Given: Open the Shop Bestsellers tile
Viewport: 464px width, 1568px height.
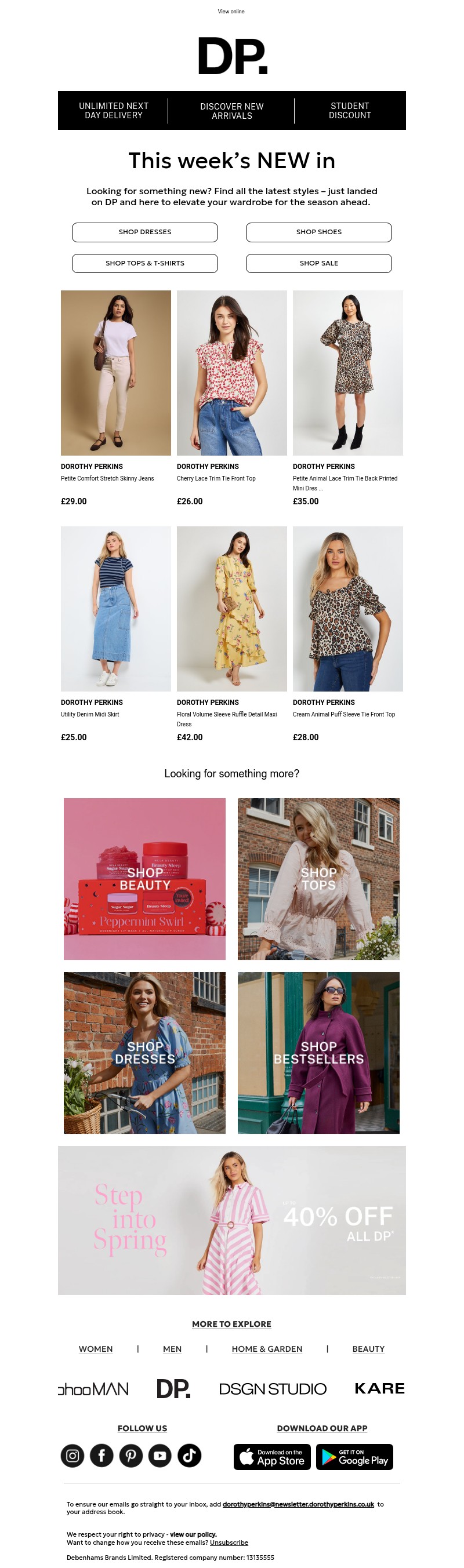Looking at the screenshot, I should (318, 1053).
